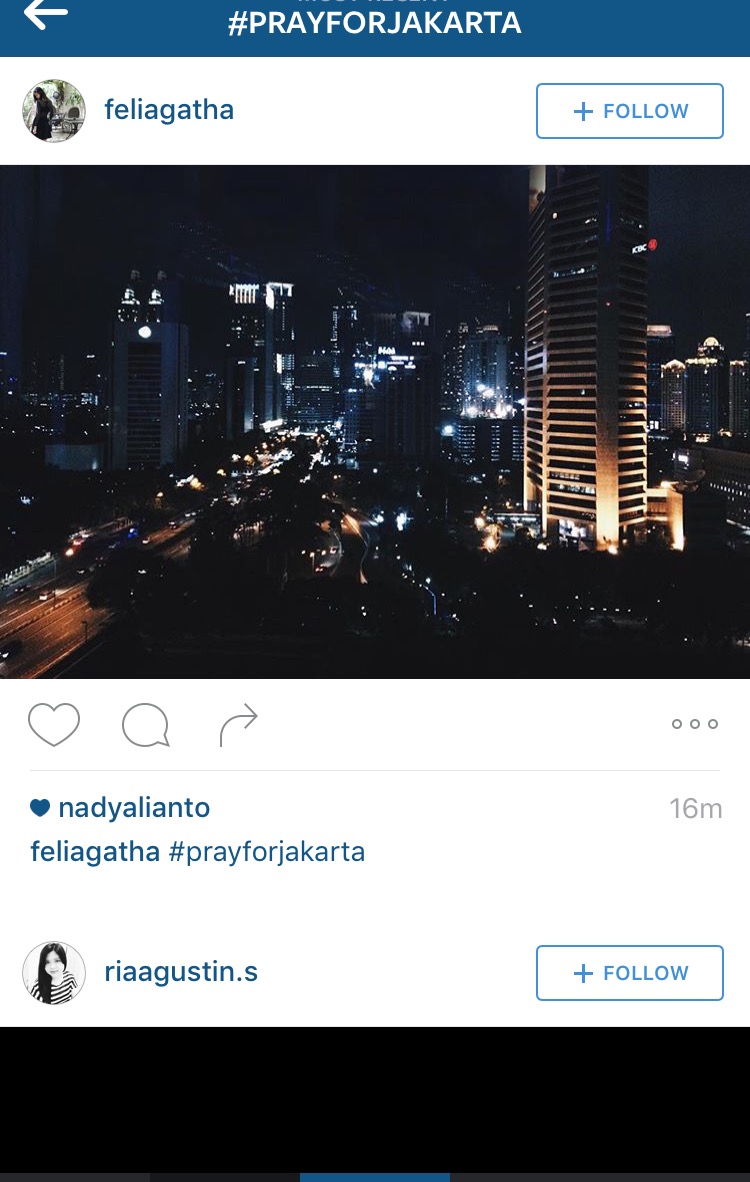Like feliagatha's post with the heart

point(54,725)
